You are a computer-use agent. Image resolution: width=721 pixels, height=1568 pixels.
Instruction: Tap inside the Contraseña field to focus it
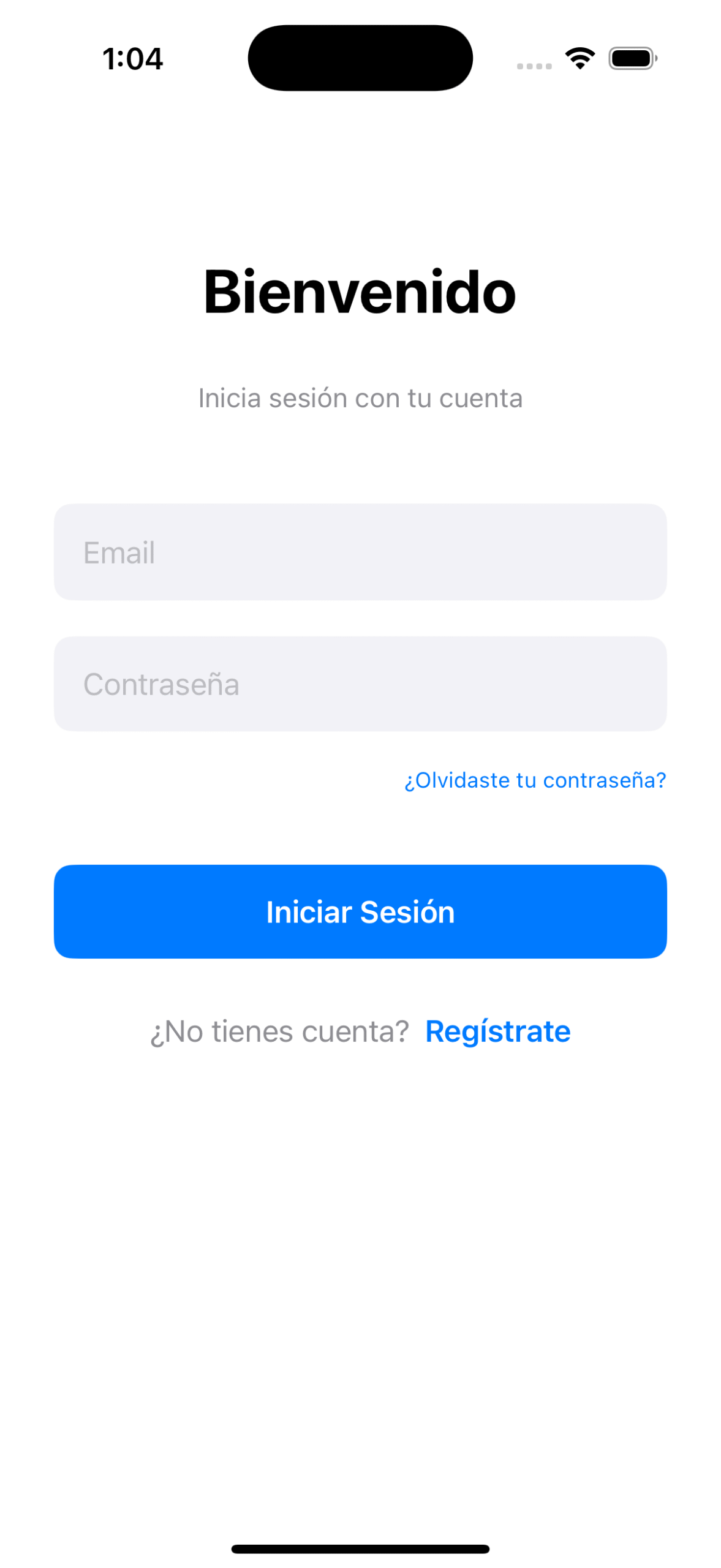pos(360,684)
